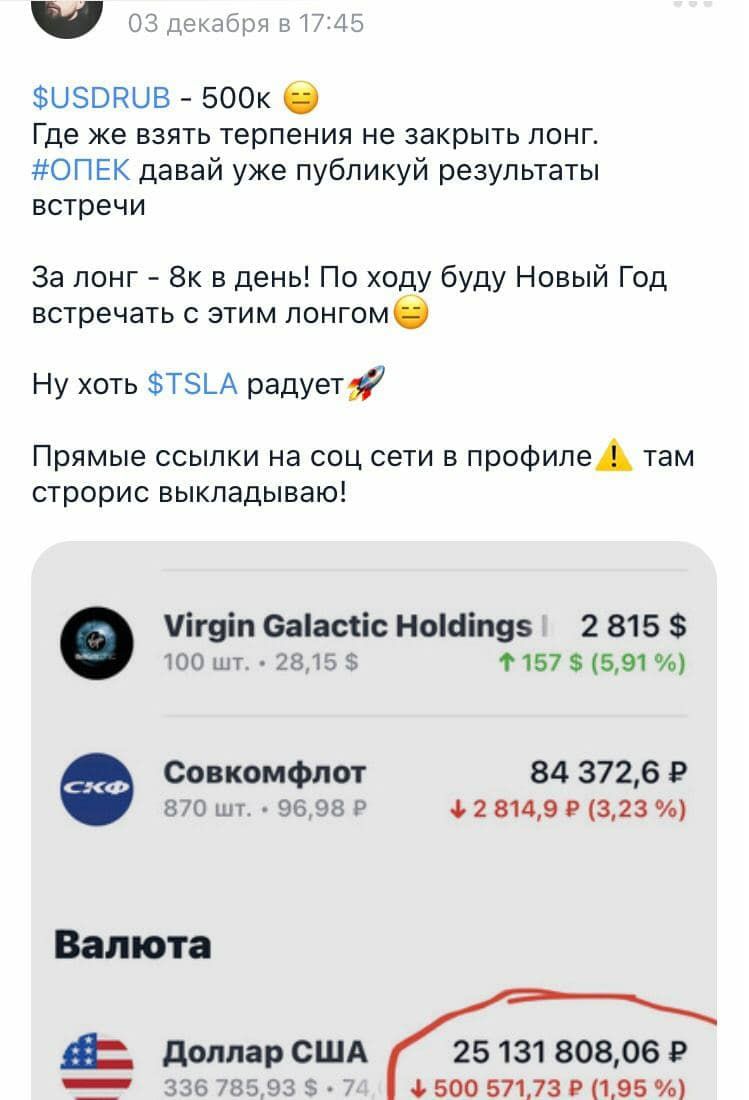Open the post author's avatar
This screenshot has width=749, height=1100.
(x=68, y=15)
